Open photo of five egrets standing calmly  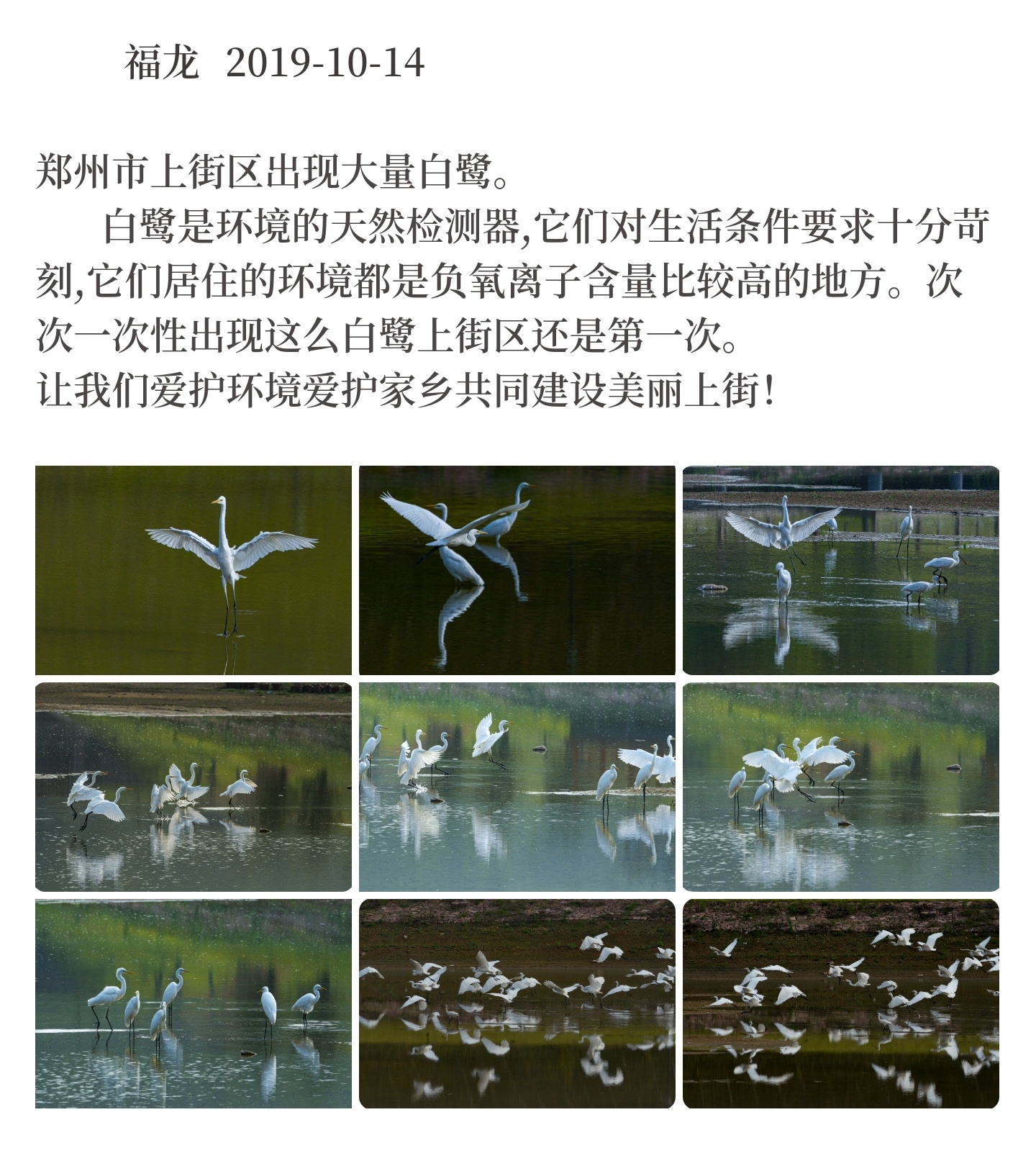coord(193,1003)
